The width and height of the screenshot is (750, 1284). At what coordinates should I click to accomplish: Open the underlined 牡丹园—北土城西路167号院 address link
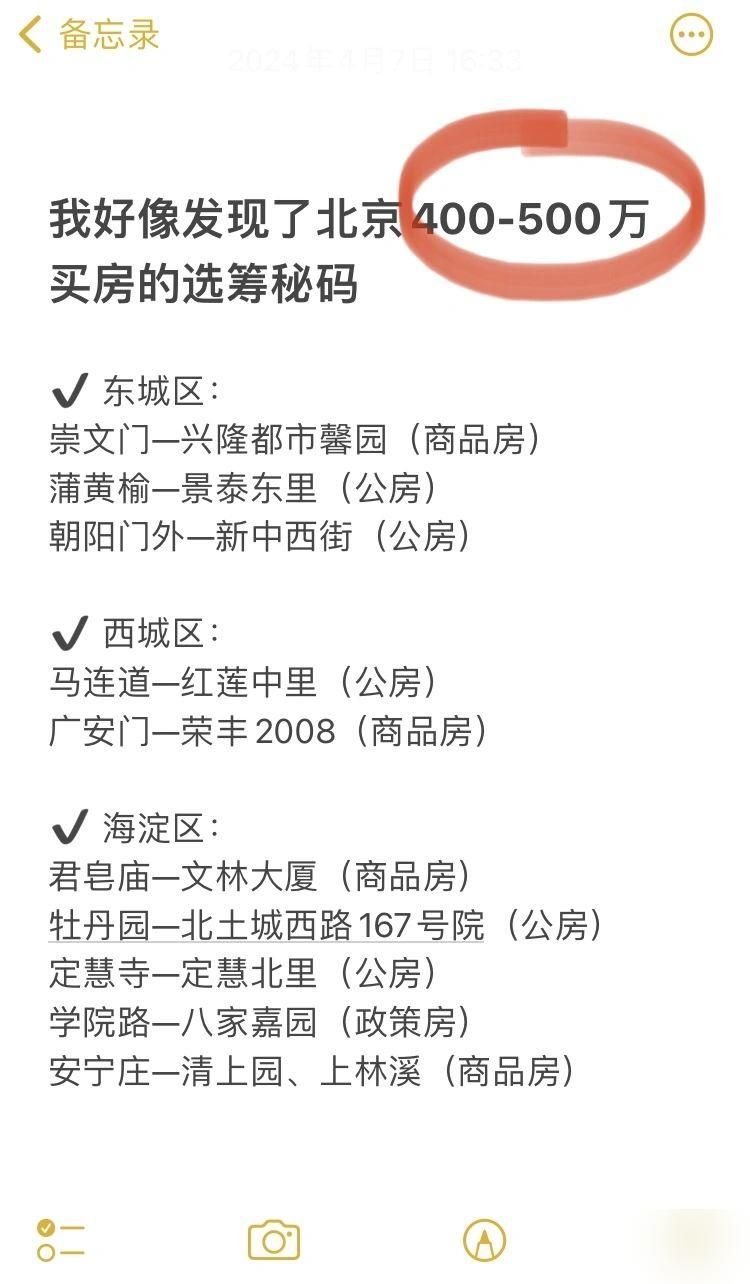point(266,925)
